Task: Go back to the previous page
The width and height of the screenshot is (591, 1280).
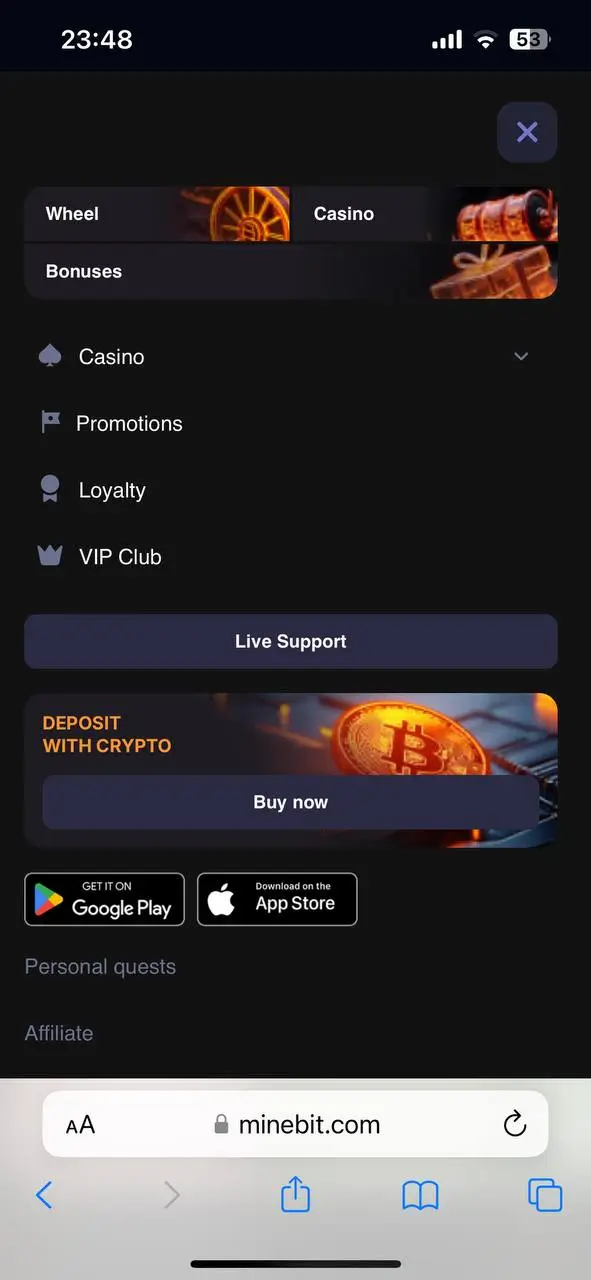Action: pos(44,1195)
